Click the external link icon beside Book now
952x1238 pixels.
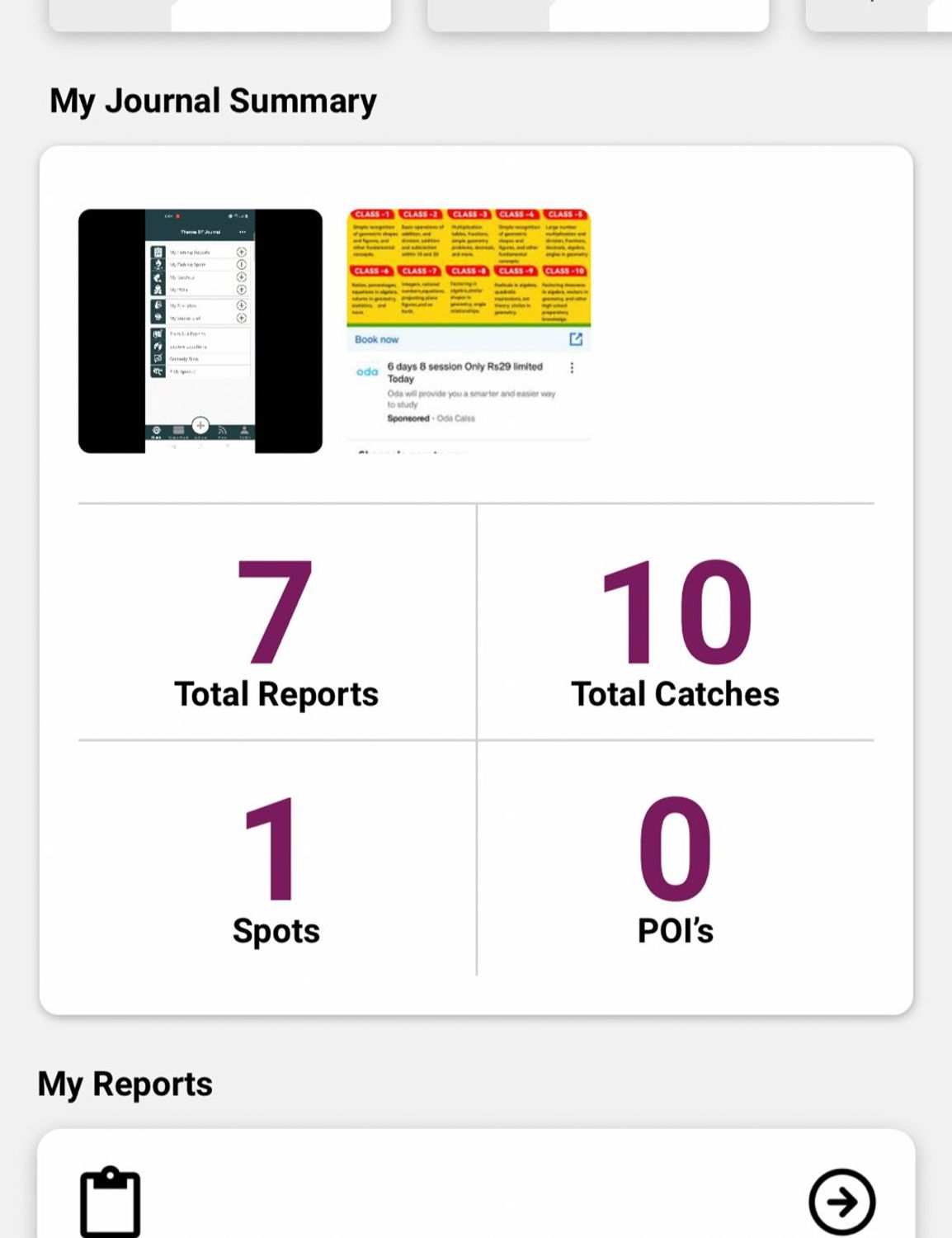coord(577,338)
